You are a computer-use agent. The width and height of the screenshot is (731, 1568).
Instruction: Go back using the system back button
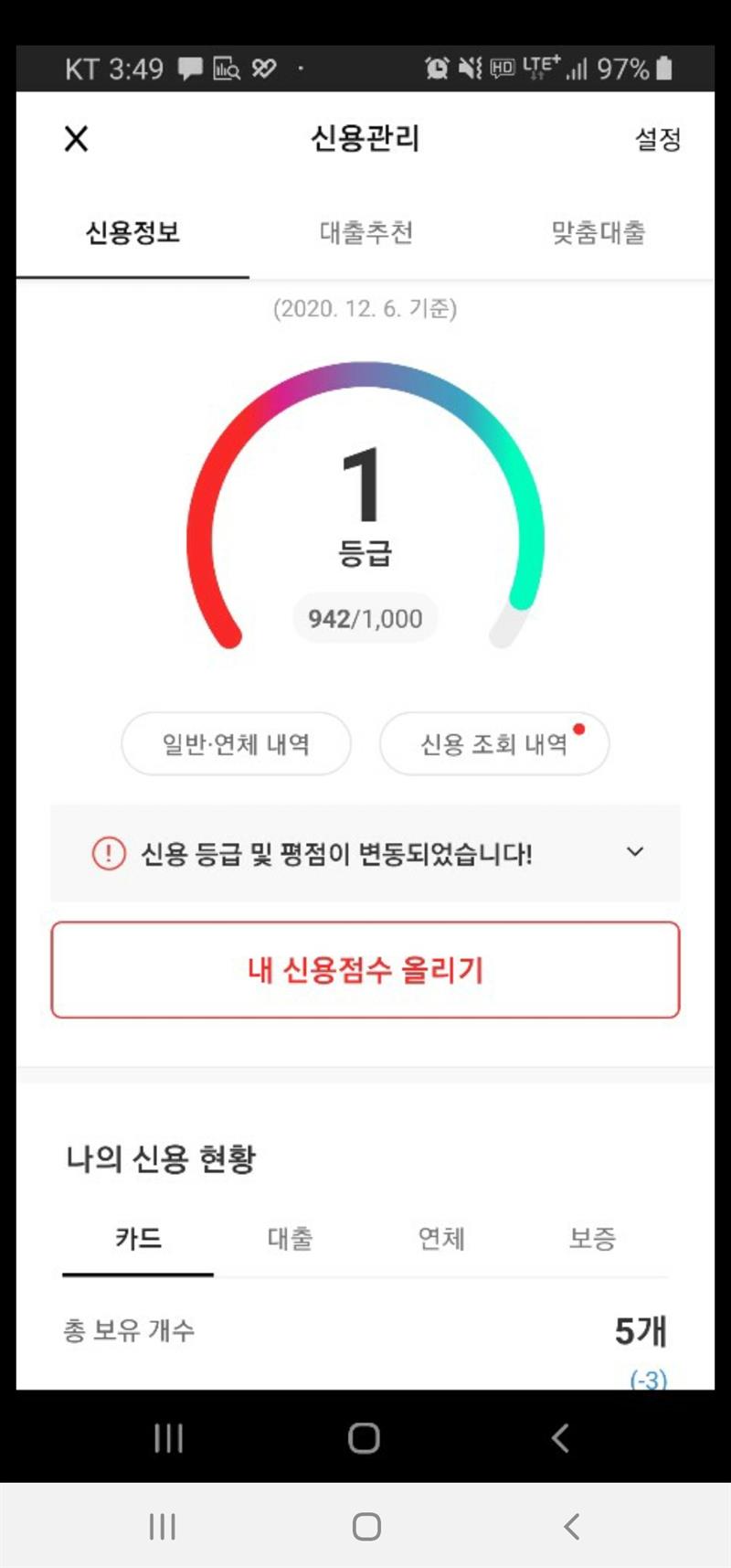572,1526
